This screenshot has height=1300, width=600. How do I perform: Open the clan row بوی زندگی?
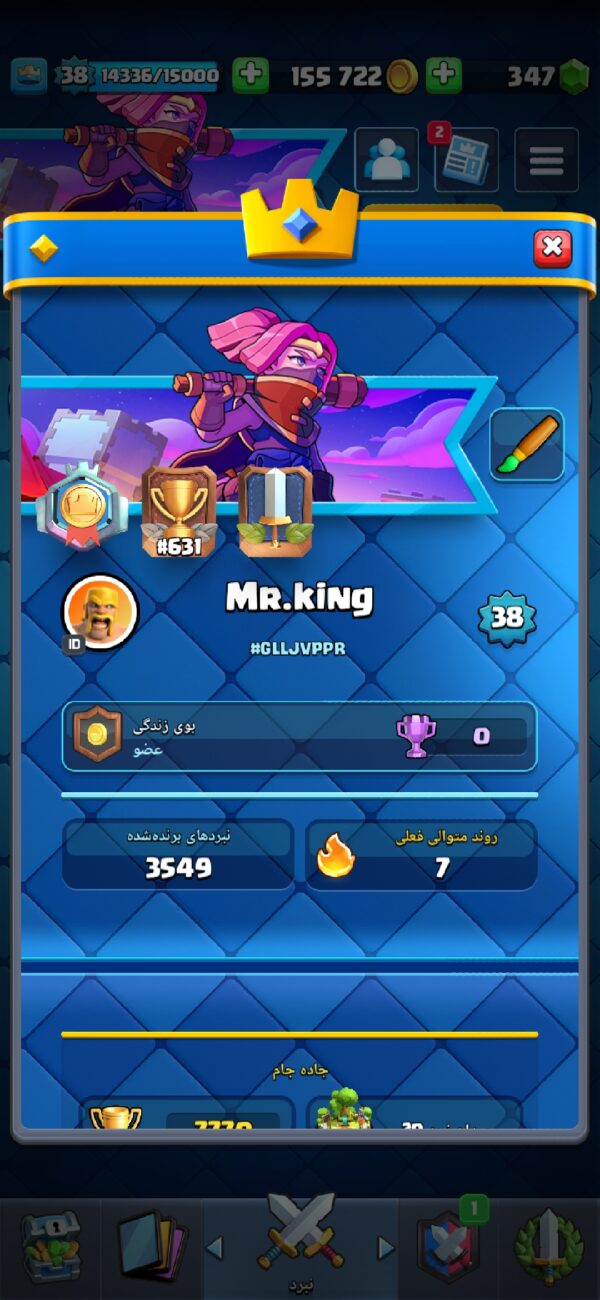pyautogui.click(x=299, y=736)
